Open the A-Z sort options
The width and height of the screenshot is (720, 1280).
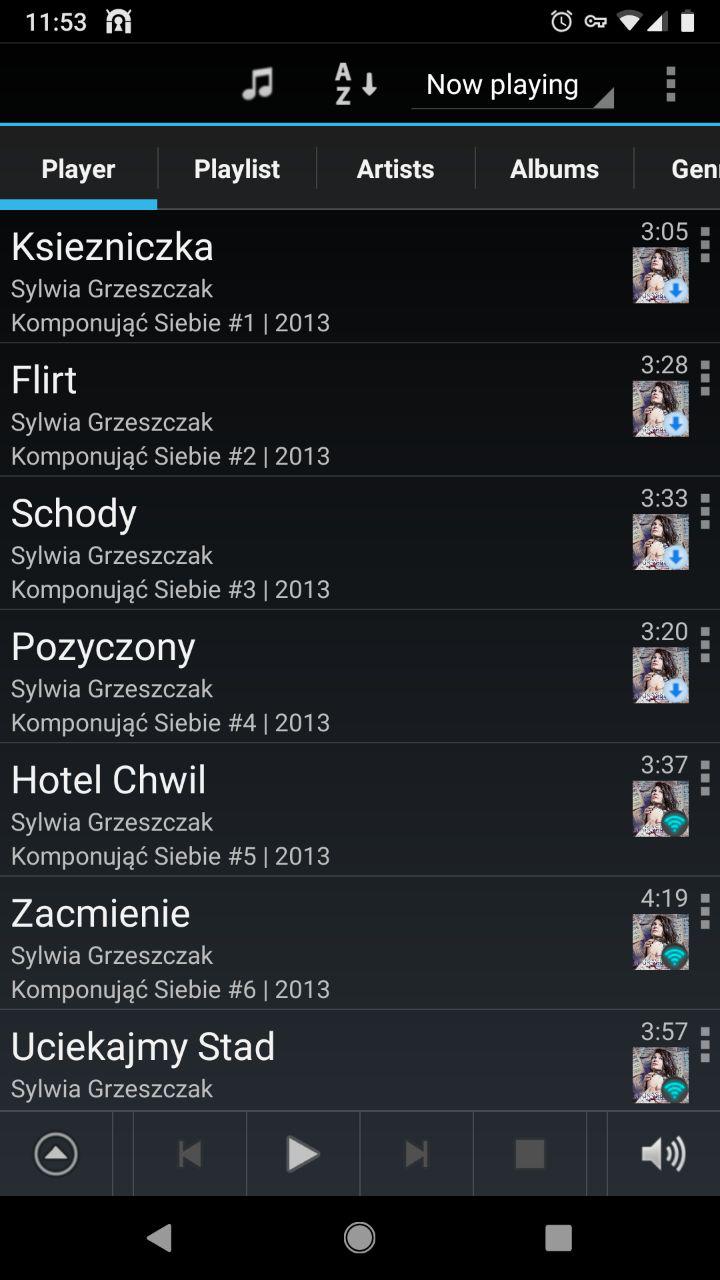point(355,84)
